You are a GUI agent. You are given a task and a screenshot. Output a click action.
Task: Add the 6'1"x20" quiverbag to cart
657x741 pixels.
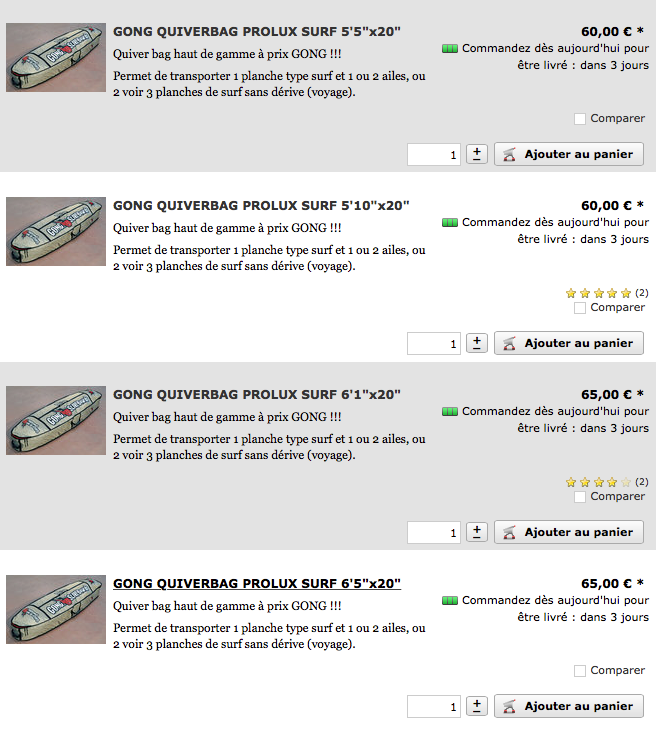point(569,532)
